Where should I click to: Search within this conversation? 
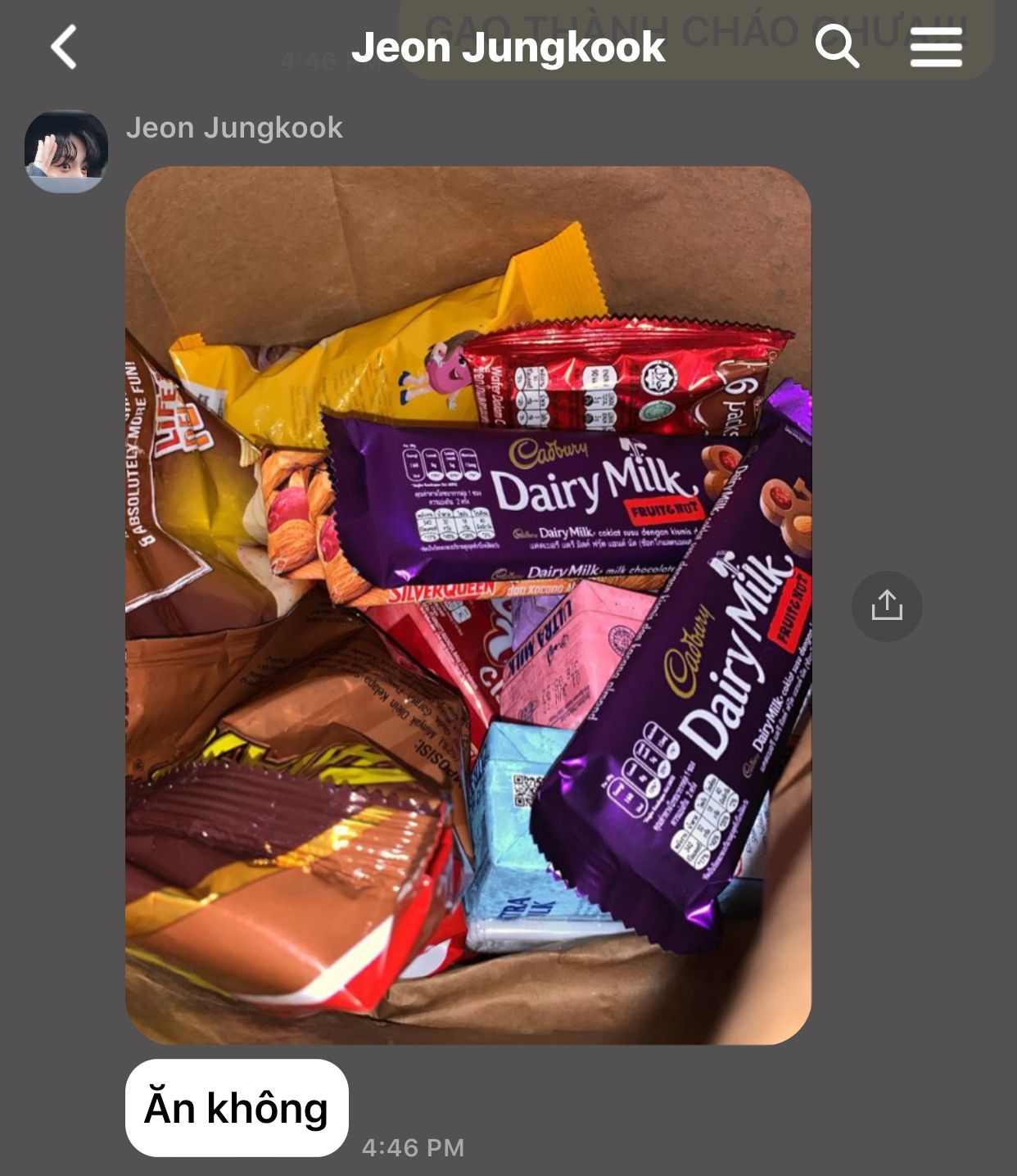point(837,47)
